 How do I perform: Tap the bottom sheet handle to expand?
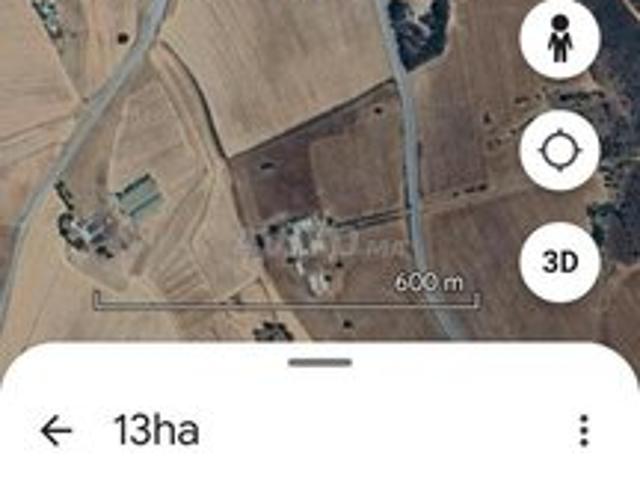click(x=320, y=362)
